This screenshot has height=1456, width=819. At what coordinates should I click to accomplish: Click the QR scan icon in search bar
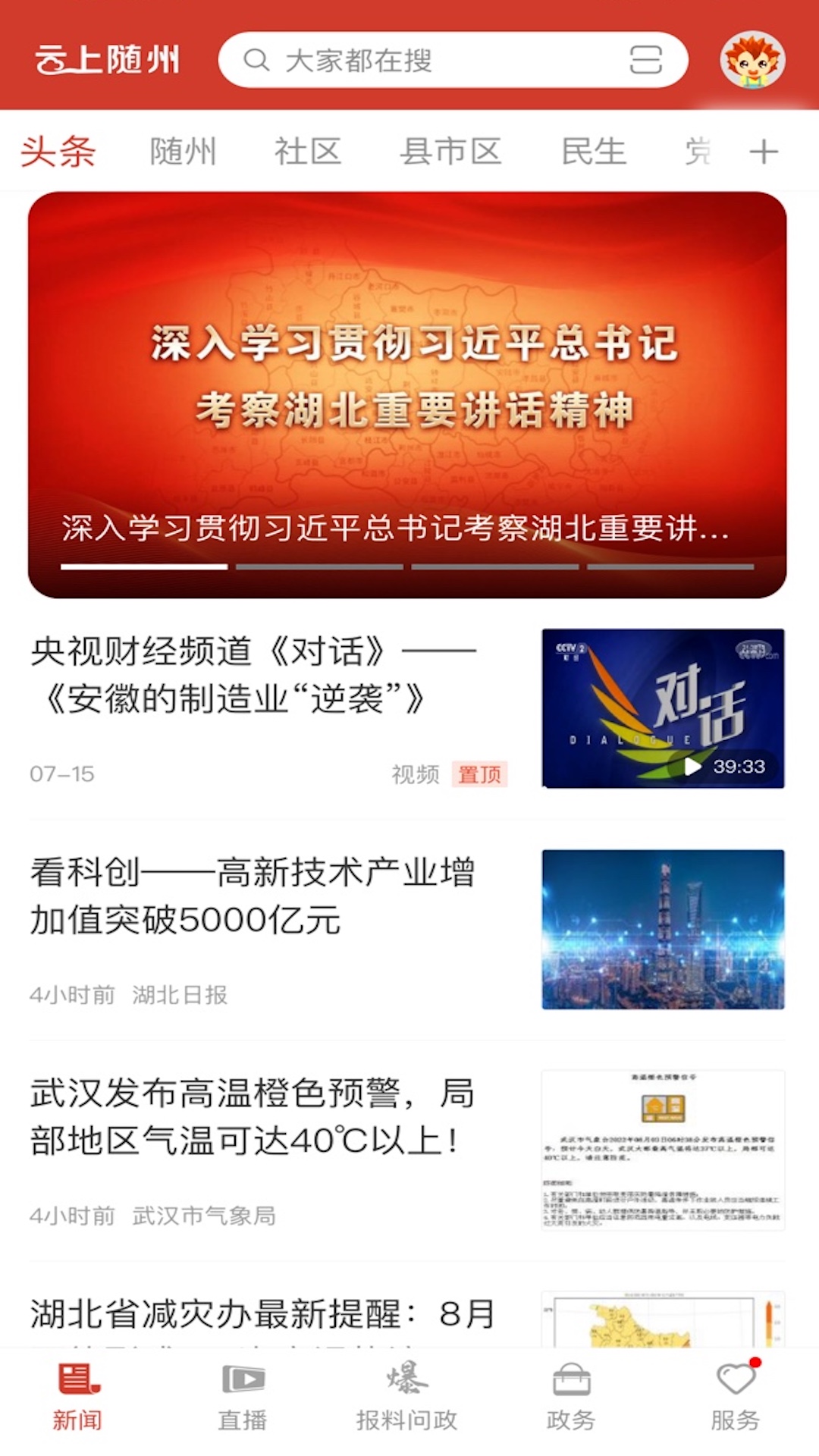tap(643, 61)
